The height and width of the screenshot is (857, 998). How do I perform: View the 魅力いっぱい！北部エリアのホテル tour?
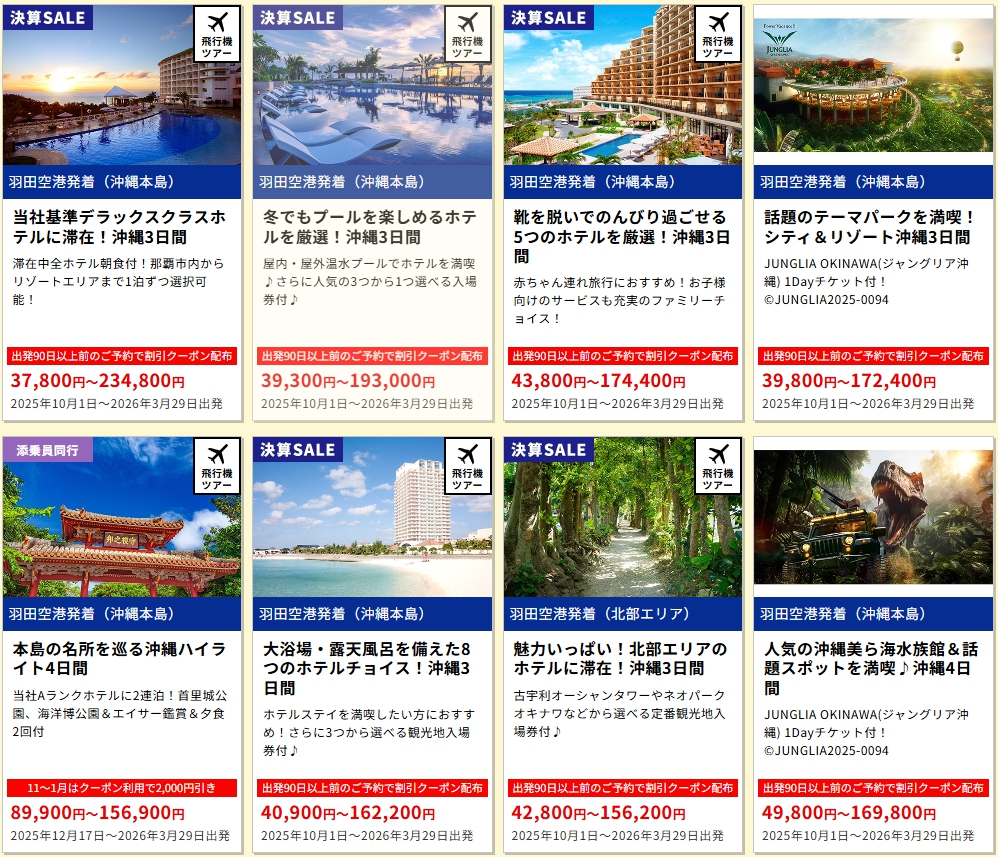(x=622, y=659)
